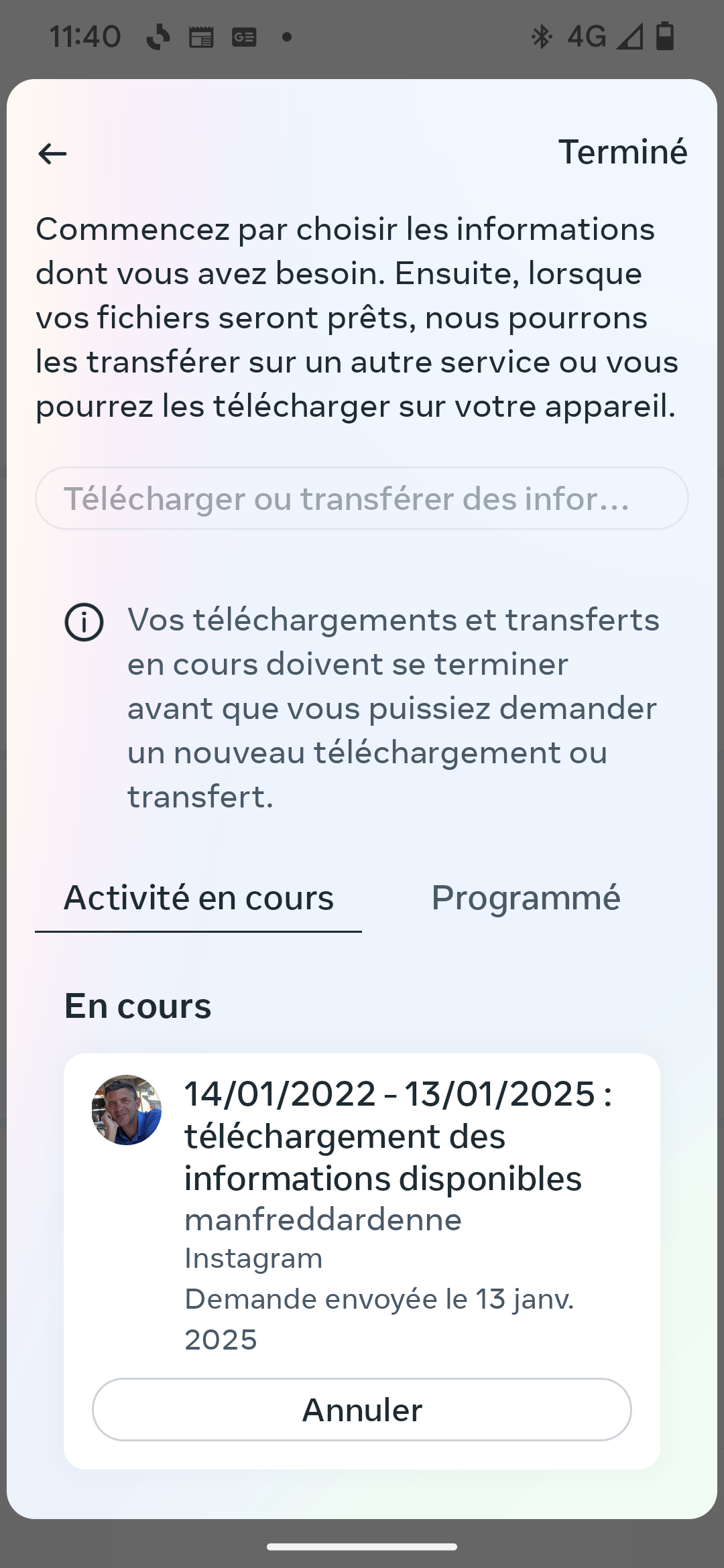The height and width of the screenshot is (1568, 724).
Task: Tap Terminé to finish
Action: click(x=622, y=152)
